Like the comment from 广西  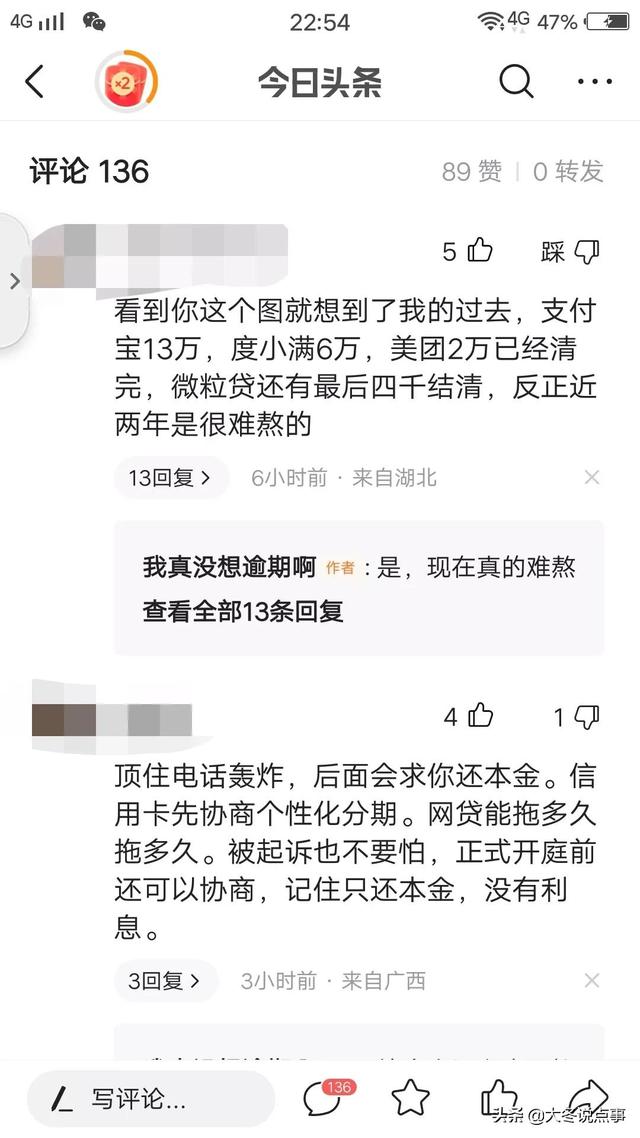480,716
